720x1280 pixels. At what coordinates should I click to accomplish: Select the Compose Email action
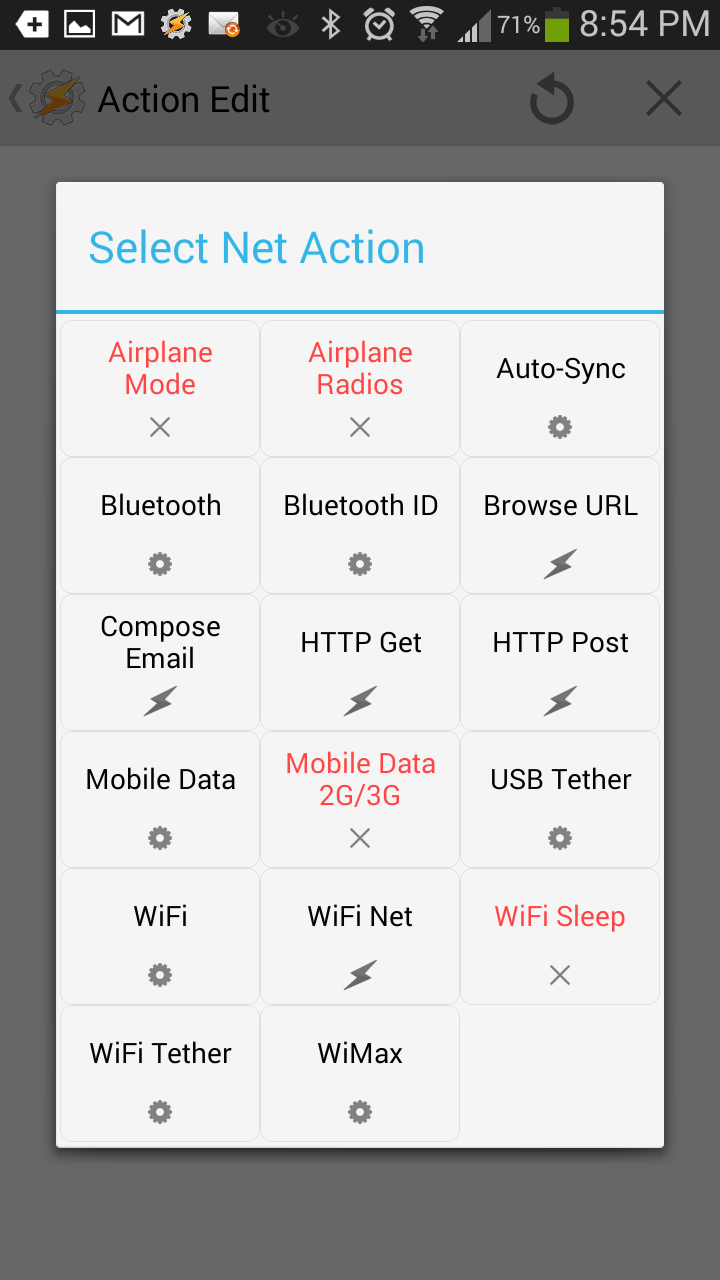tap(160, 663)
